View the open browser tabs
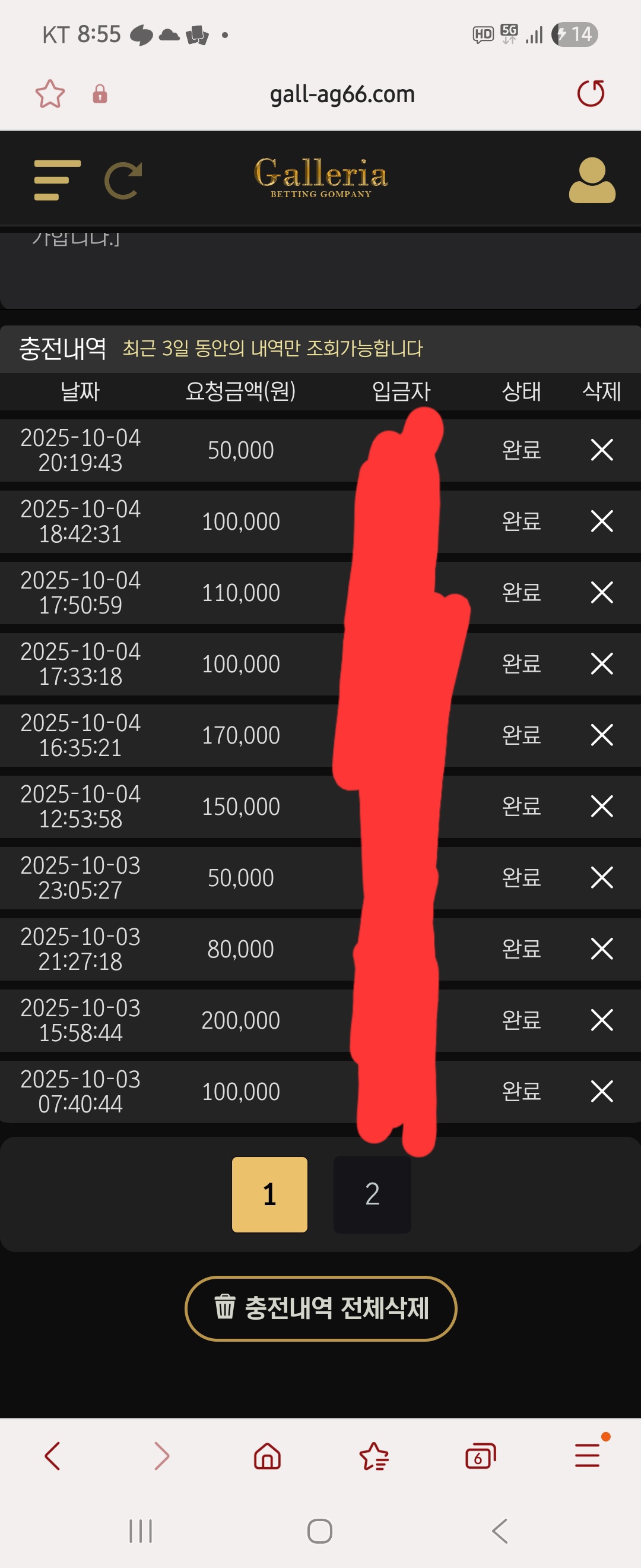The image size is (641, 1568). point(480,1456)
